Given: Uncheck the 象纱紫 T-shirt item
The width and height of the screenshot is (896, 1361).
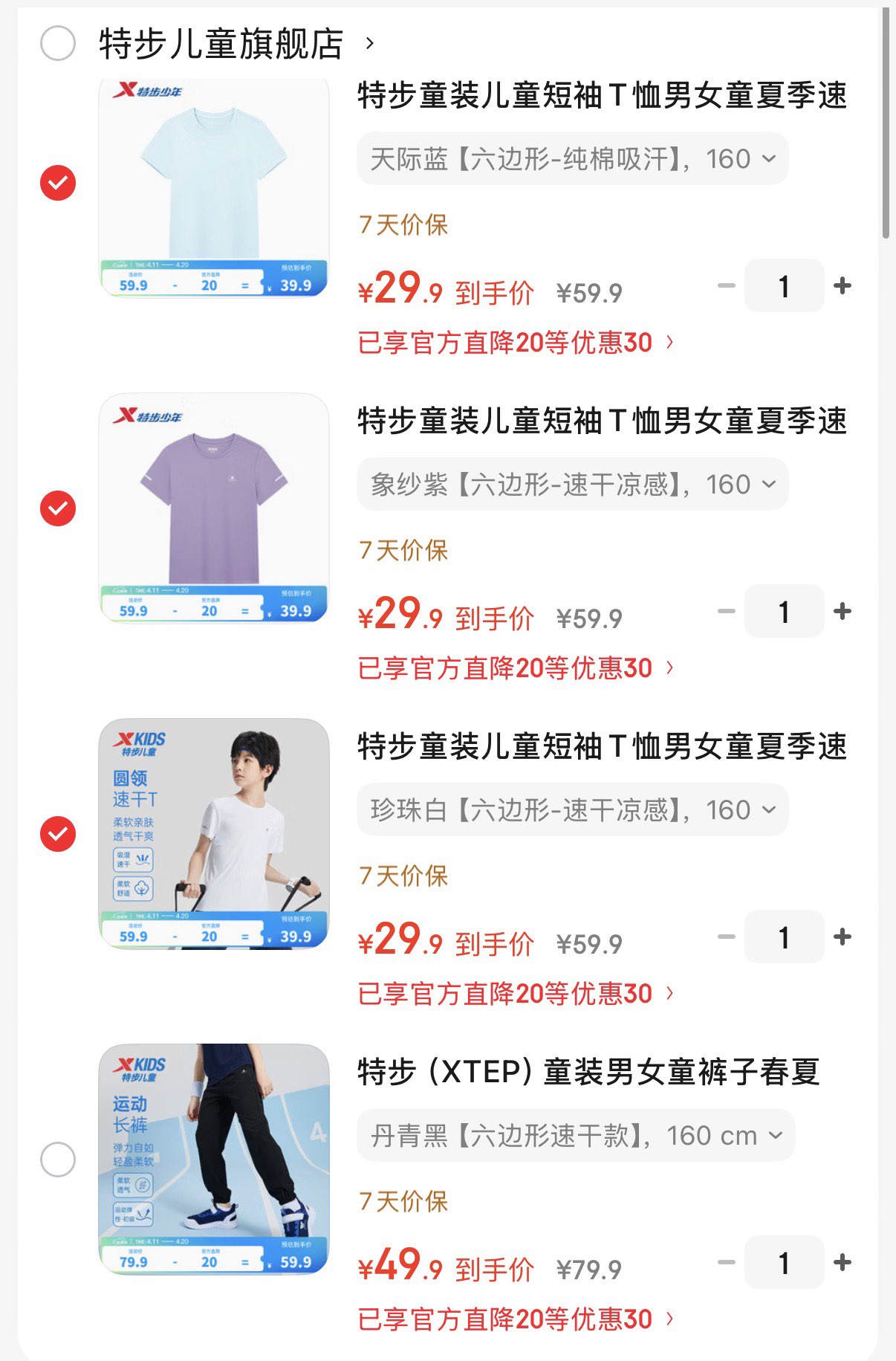Looking at the screenshot, I should 58,508.
